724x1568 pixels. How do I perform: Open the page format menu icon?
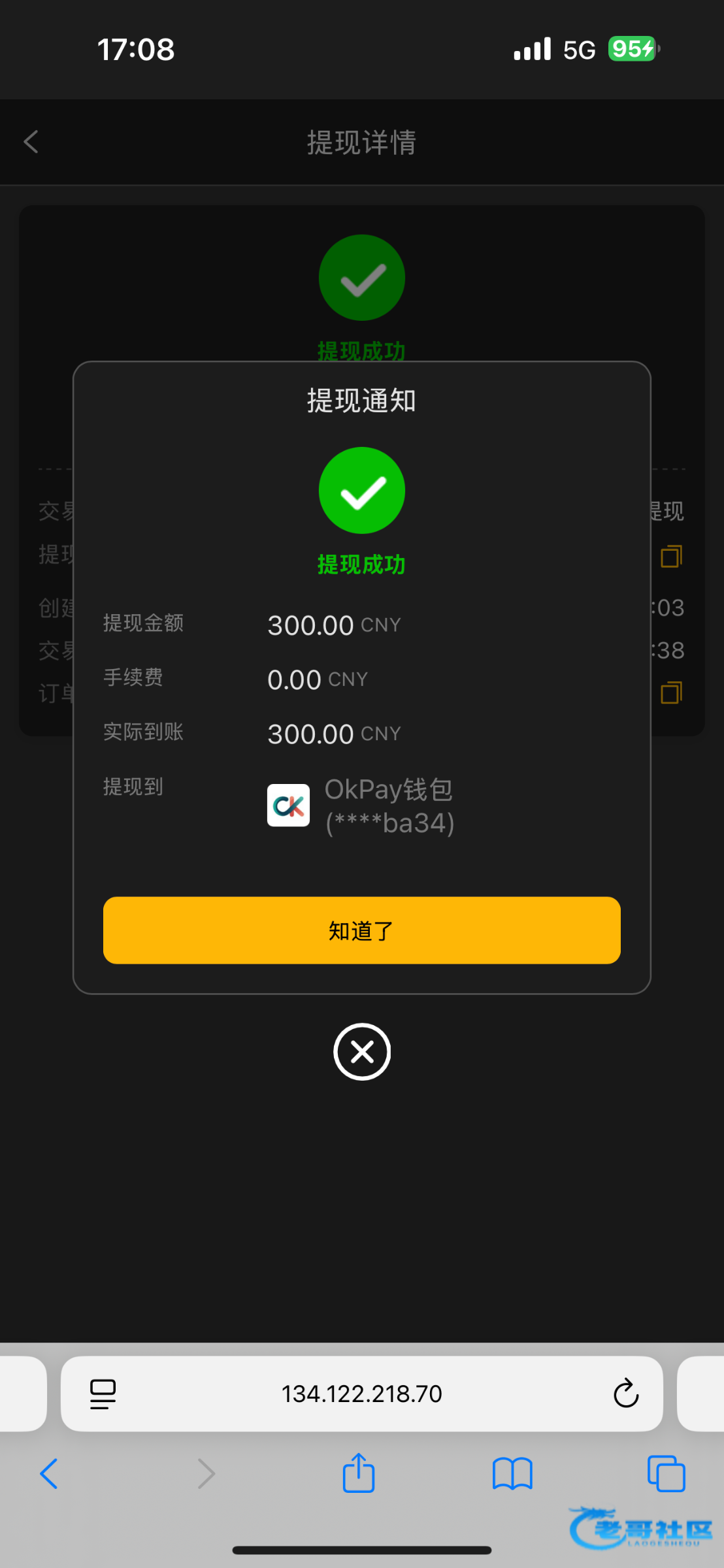tap(103, 1394)
